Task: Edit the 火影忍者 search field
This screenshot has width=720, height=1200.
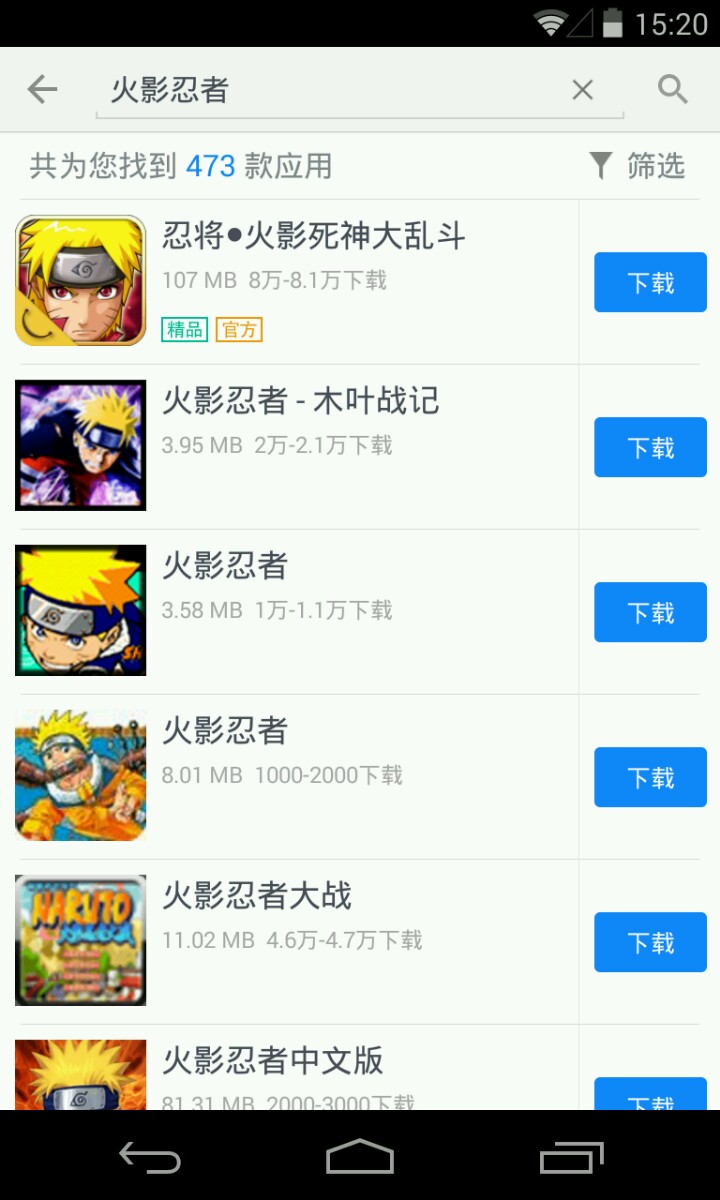Action: (x=330, y=90)
